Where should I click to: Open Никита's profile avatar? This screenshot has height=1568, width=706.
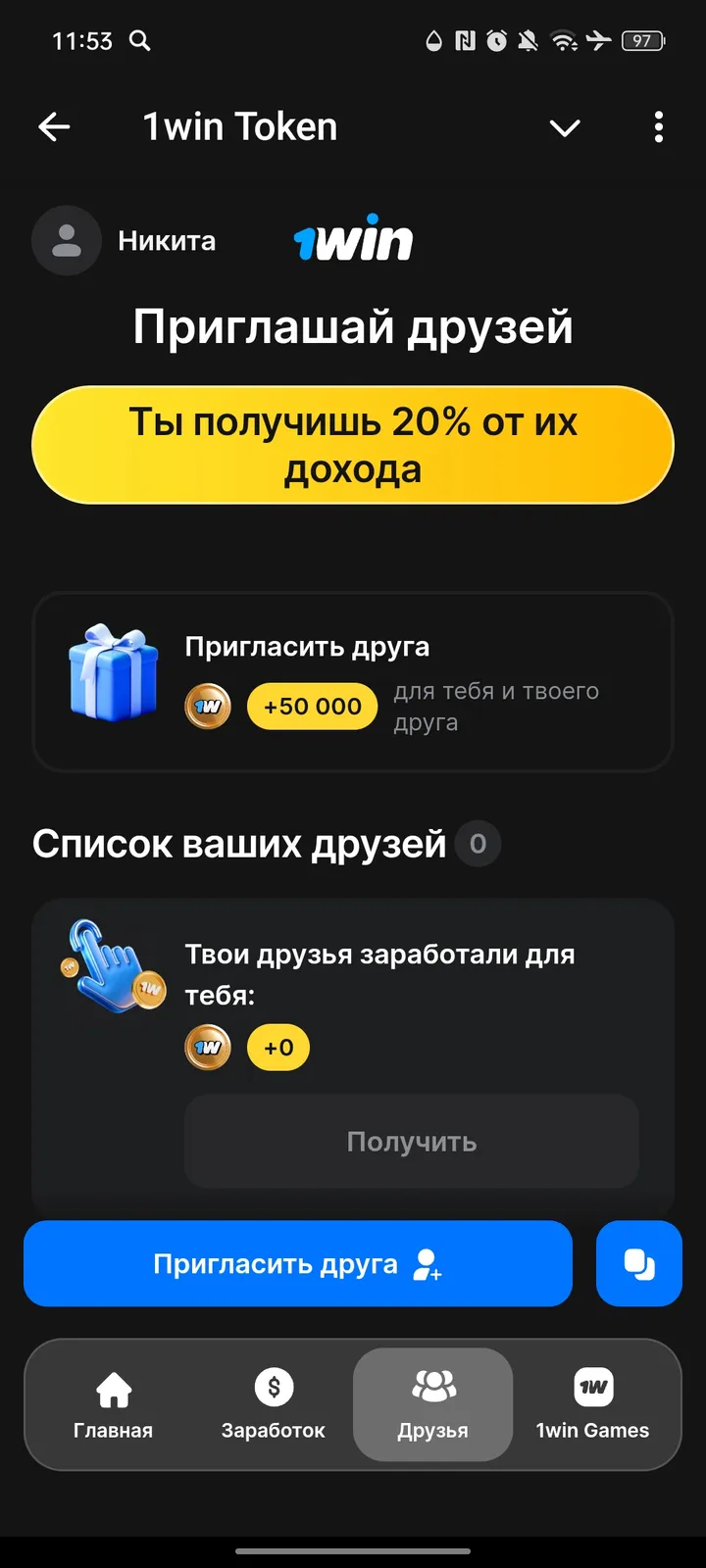[66, 240]
